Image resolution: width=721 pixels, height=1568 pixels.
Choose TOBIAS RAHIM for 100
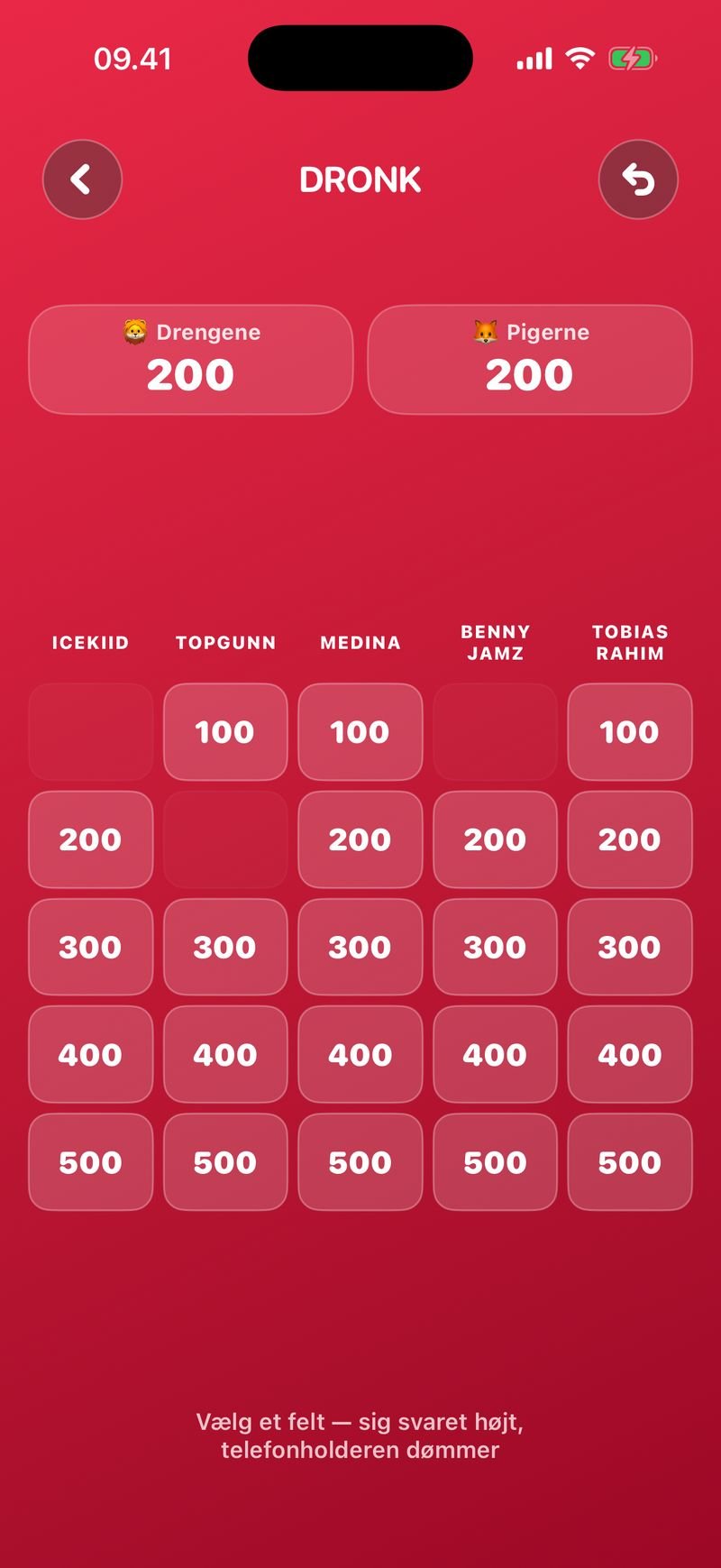630,732
